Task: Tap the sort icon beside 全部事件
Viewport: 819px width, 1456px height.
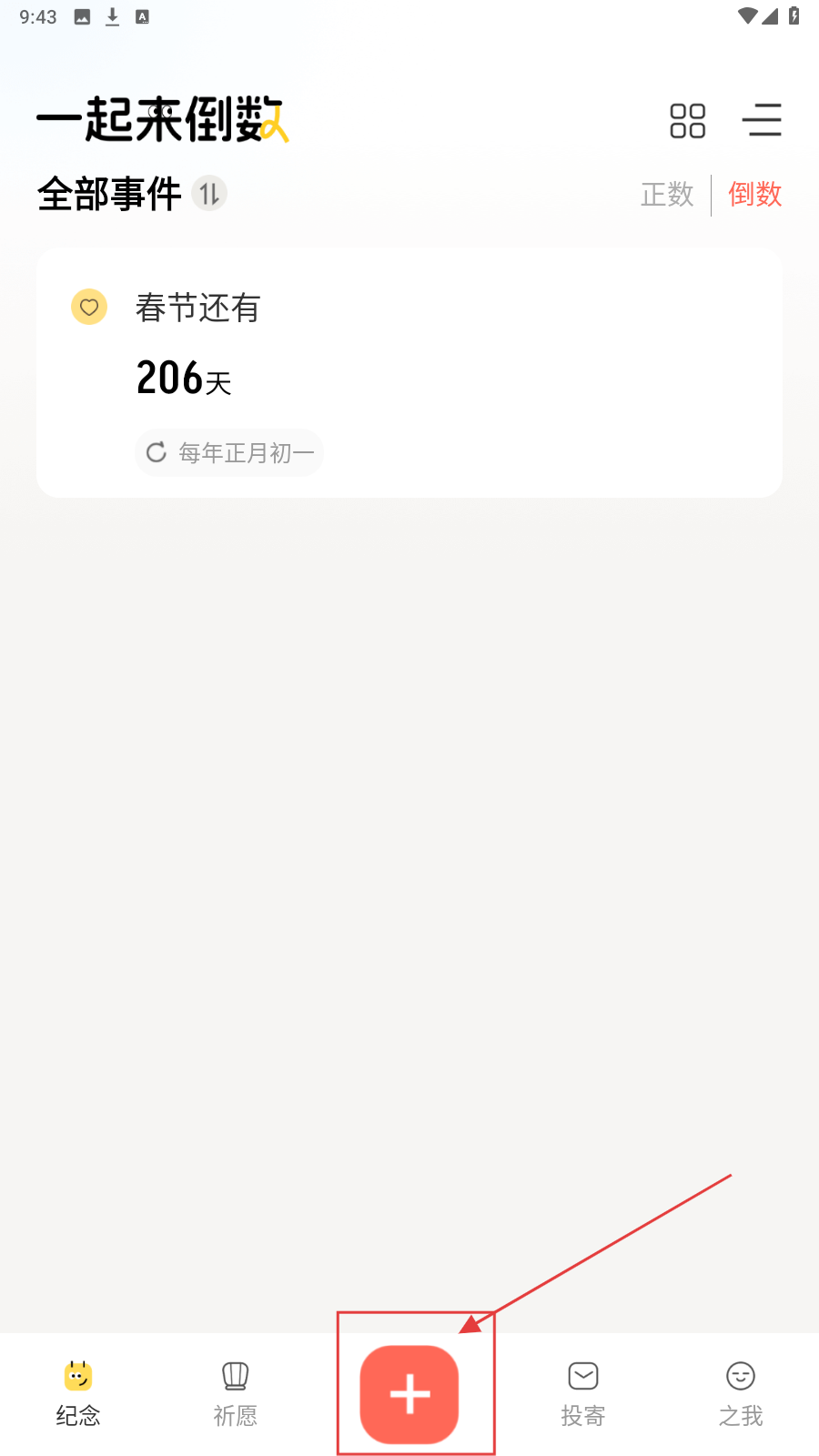Action: point(209,194)
